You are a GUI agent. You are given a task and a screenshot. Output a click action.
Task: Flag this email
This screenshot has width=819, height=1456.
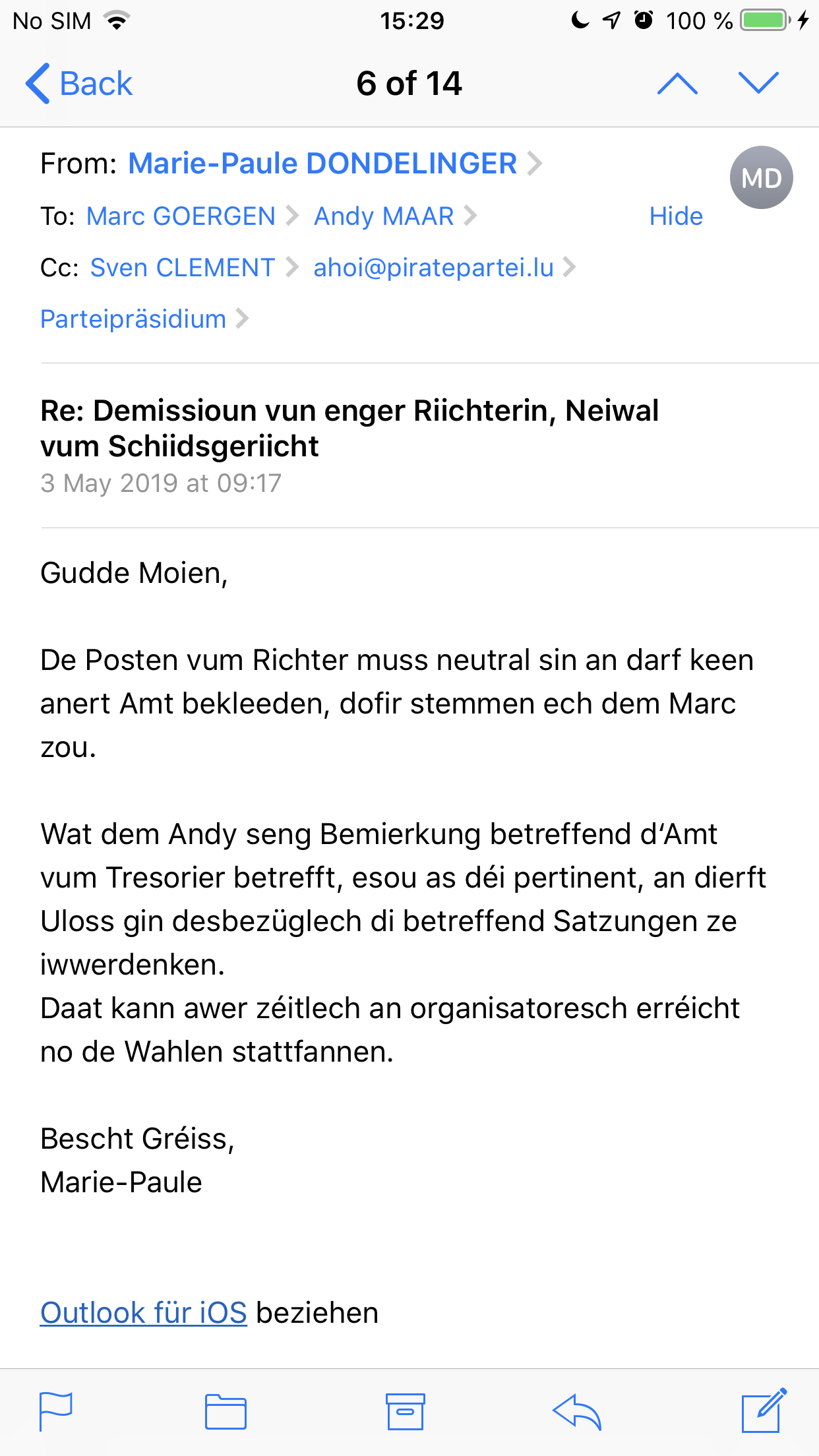point(56,1411)
